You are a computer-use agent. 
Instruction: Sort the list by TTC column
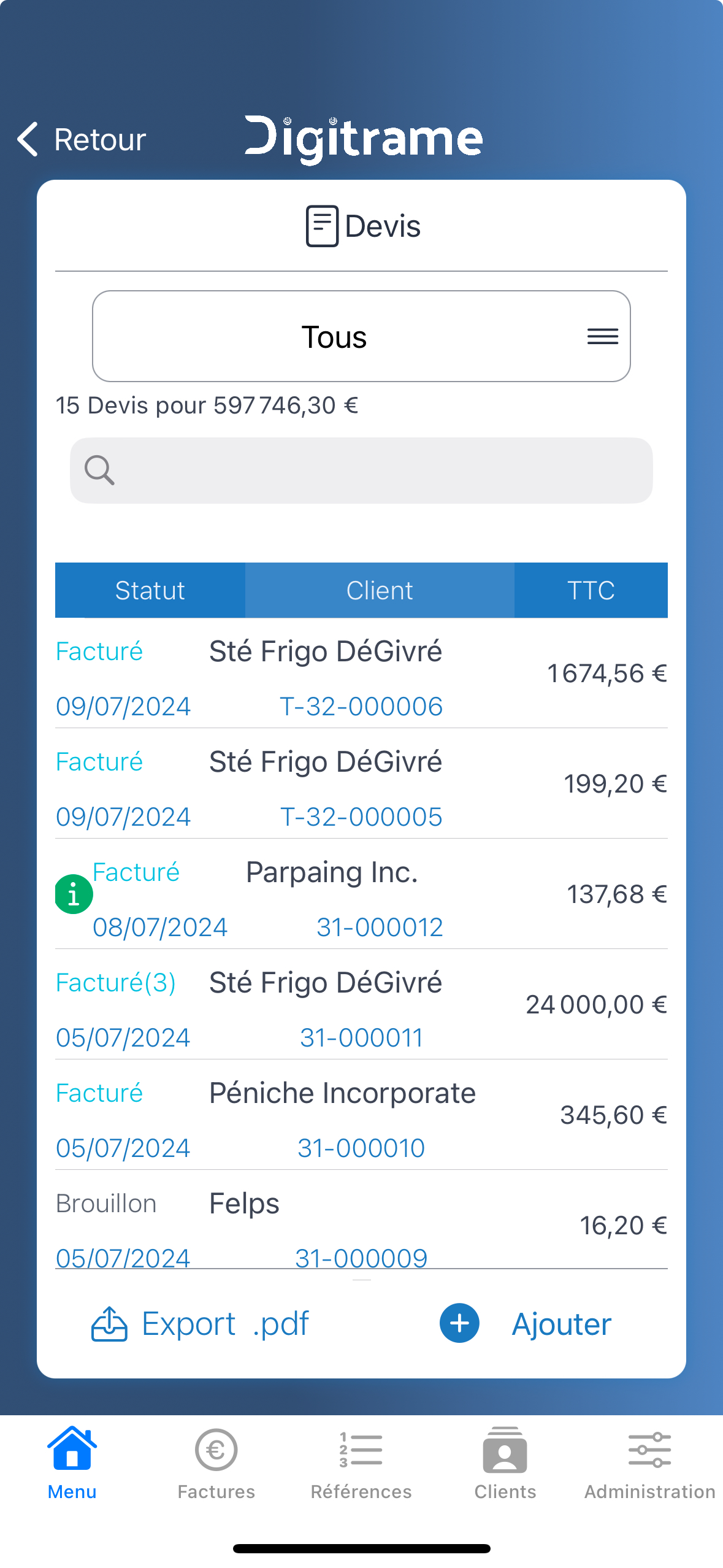[x=591, y=590]
